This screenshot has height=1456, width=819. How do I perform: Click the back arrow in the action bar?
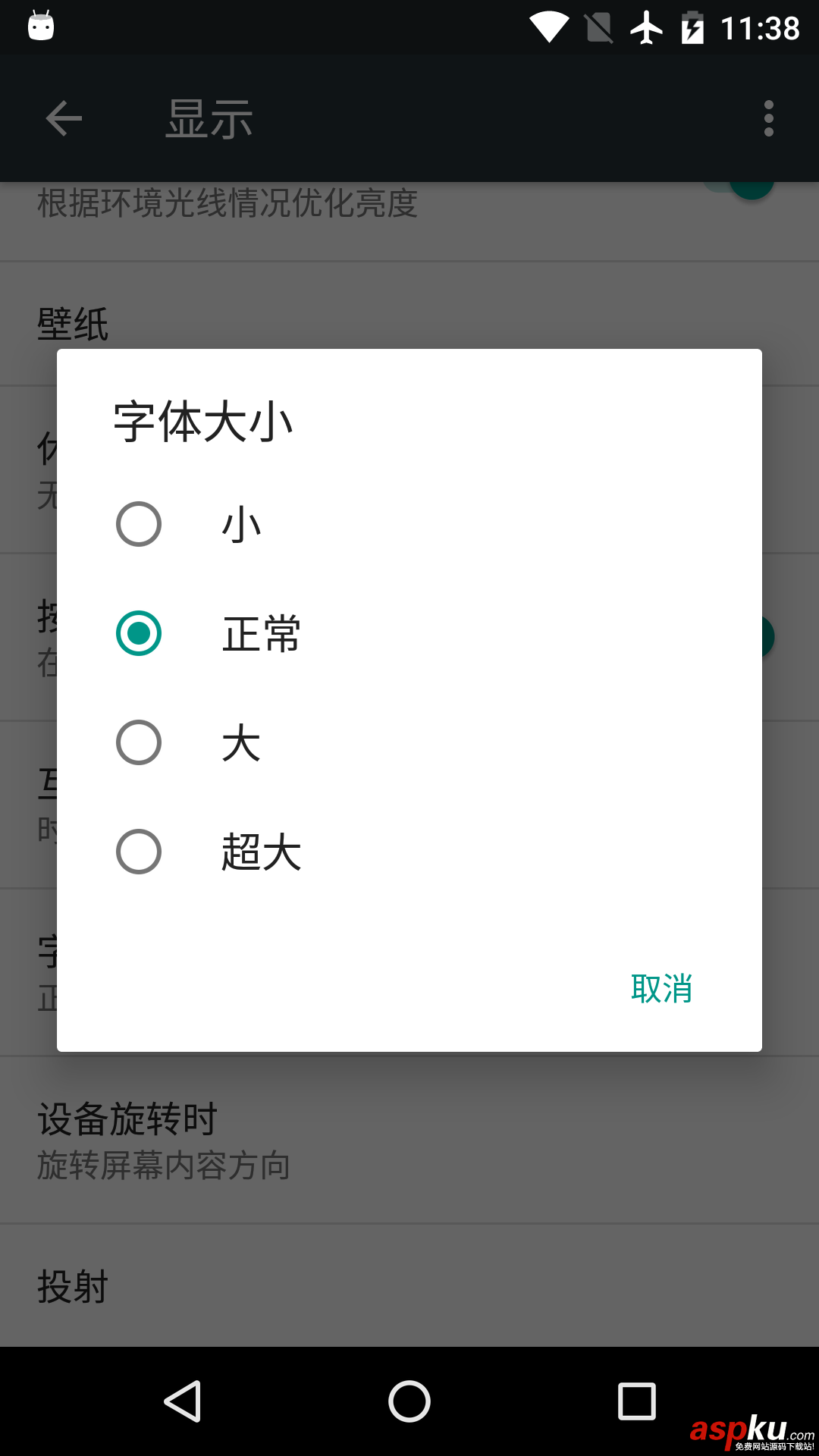pos(62,118)
